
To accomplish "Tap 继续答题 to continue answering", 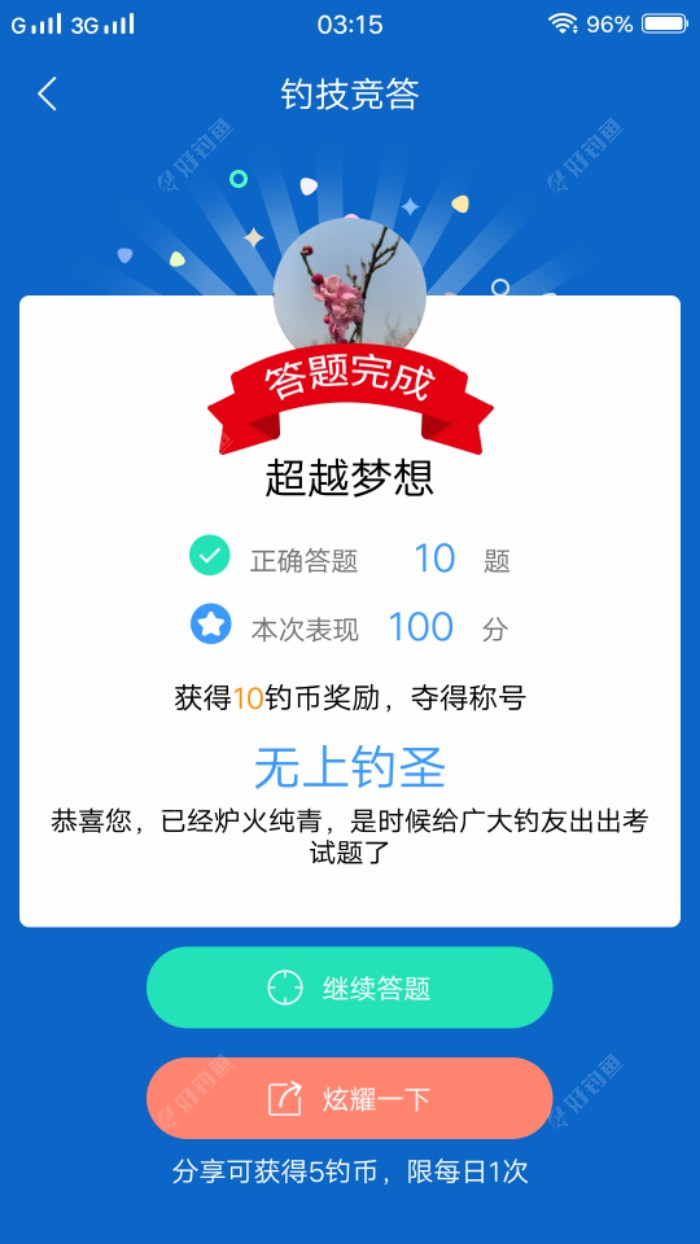I will [349, 988].
